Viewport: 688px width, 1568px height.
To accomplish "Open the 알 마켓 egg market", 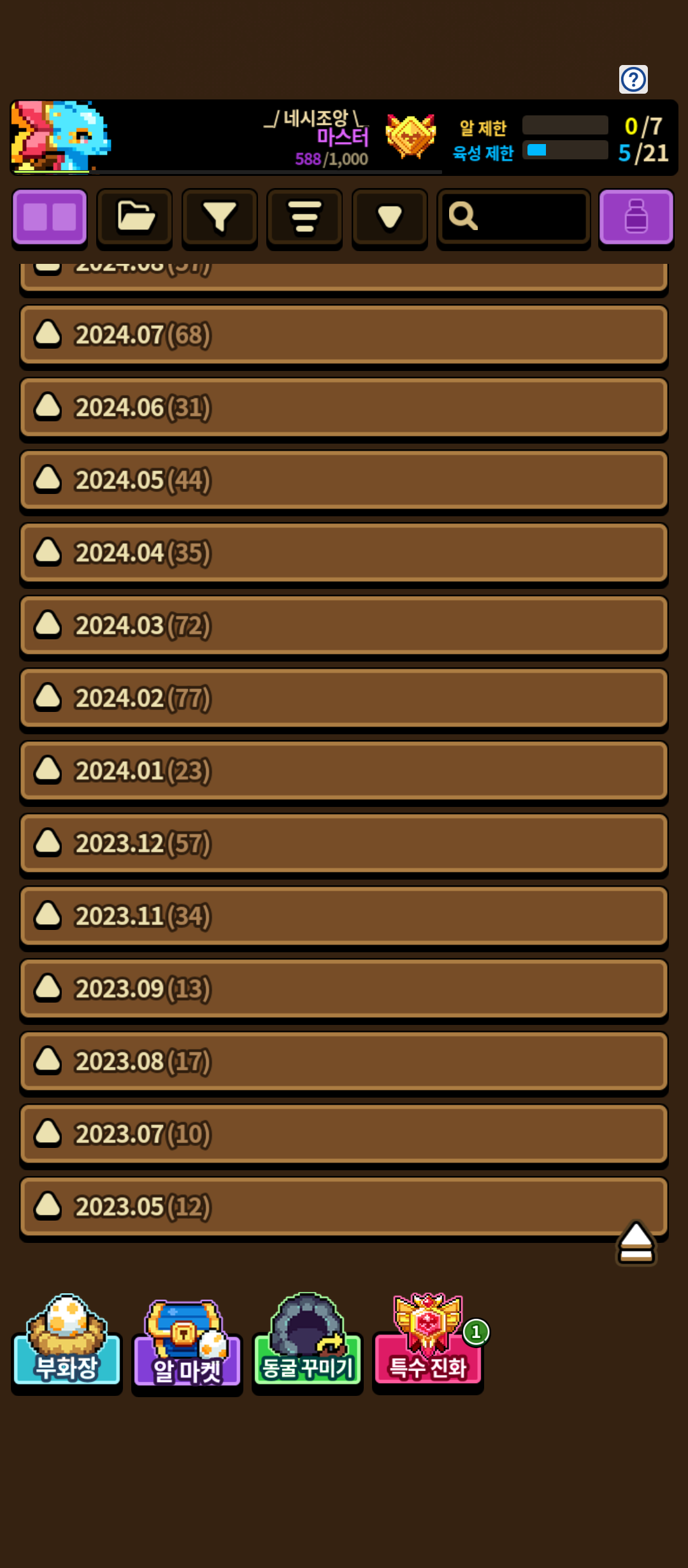I will [187, 1345].
